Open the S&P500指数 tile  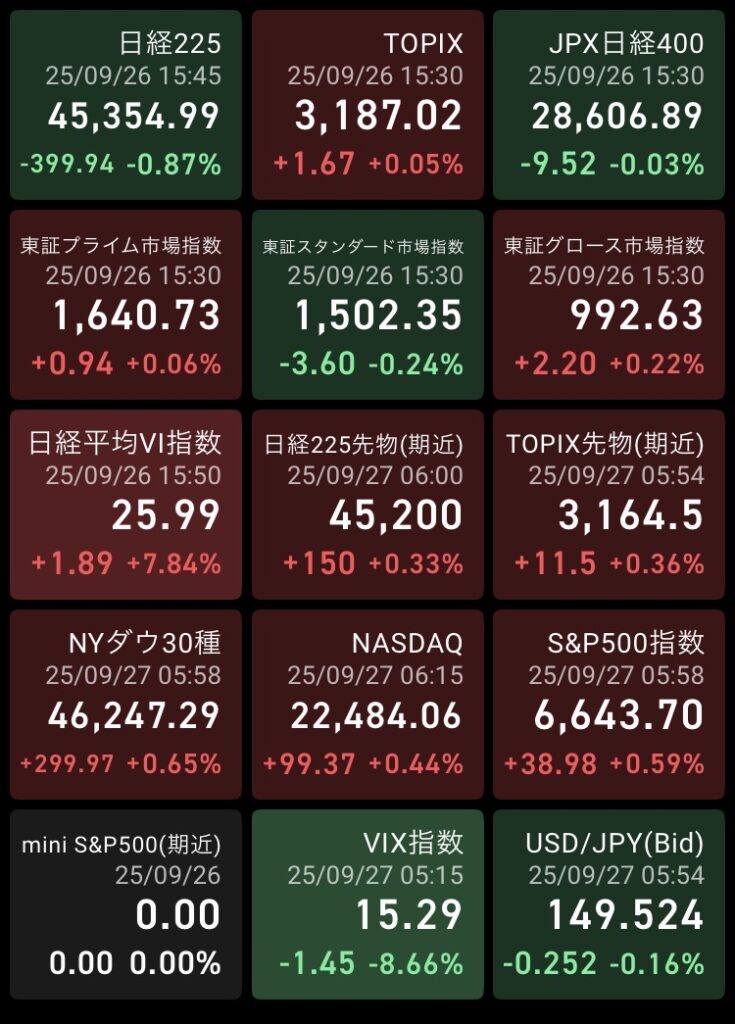click(x=608, y=704)
